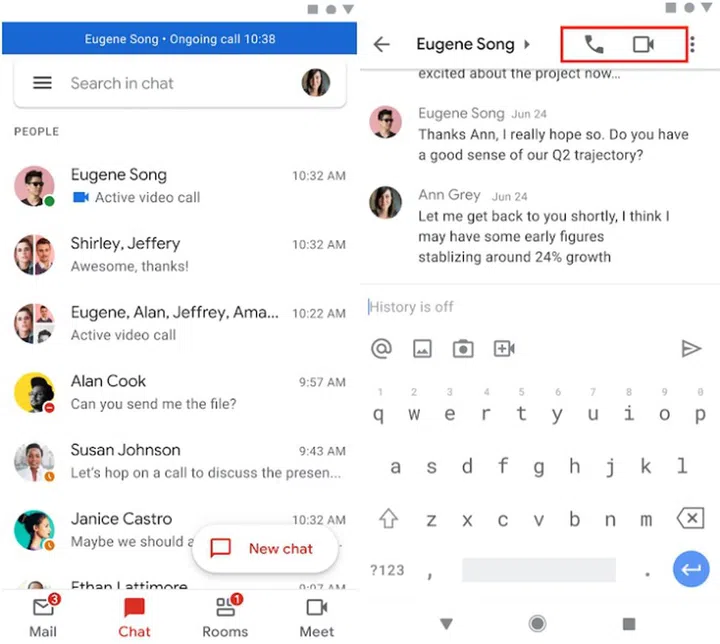Switch to the Meet tab
Viewport: 720px width, 644px height.
tap(316, 617)
